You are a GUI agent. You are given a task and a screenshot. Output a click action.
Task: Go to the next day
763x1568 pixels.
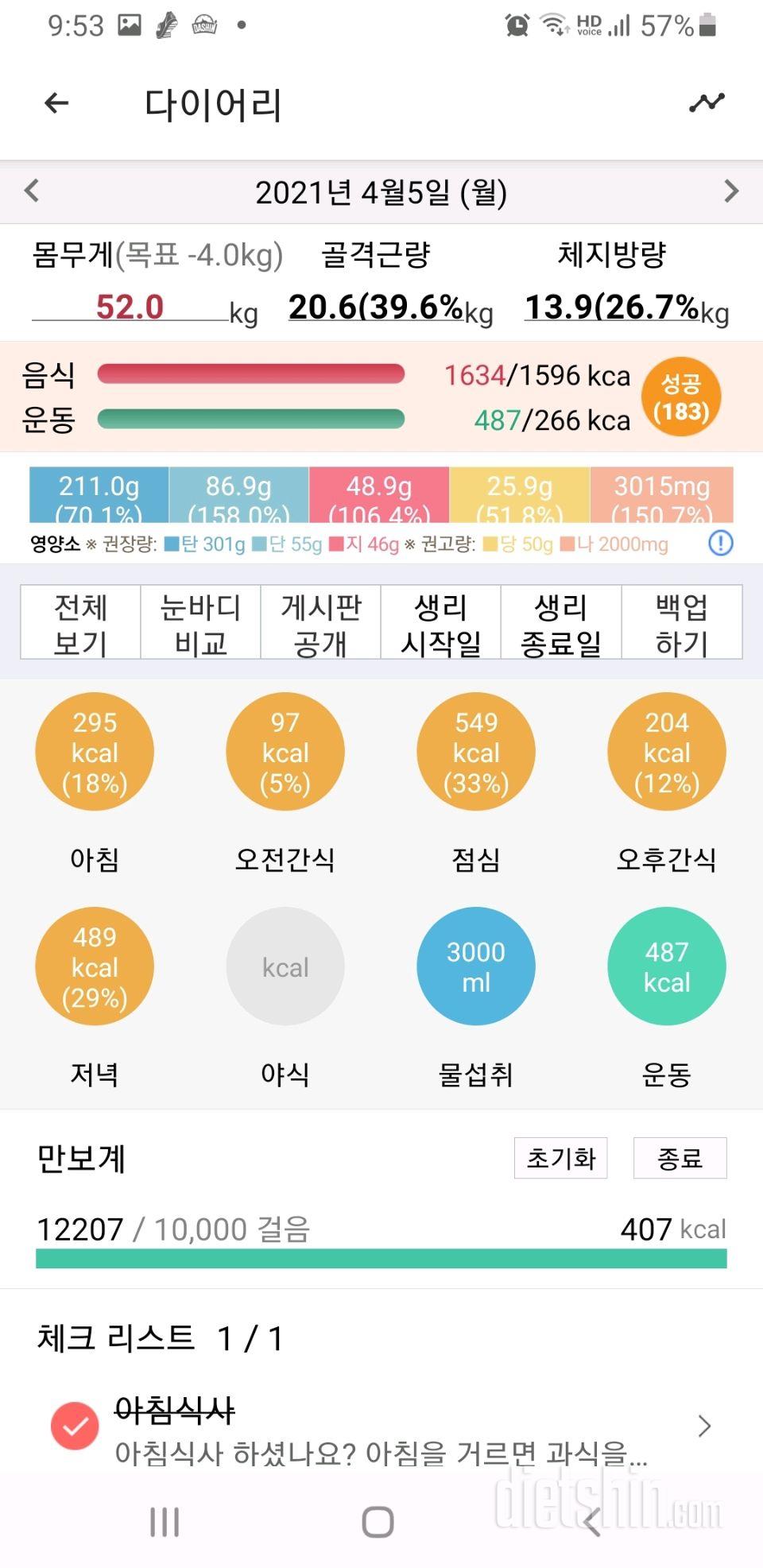click(x=731, y=192)
